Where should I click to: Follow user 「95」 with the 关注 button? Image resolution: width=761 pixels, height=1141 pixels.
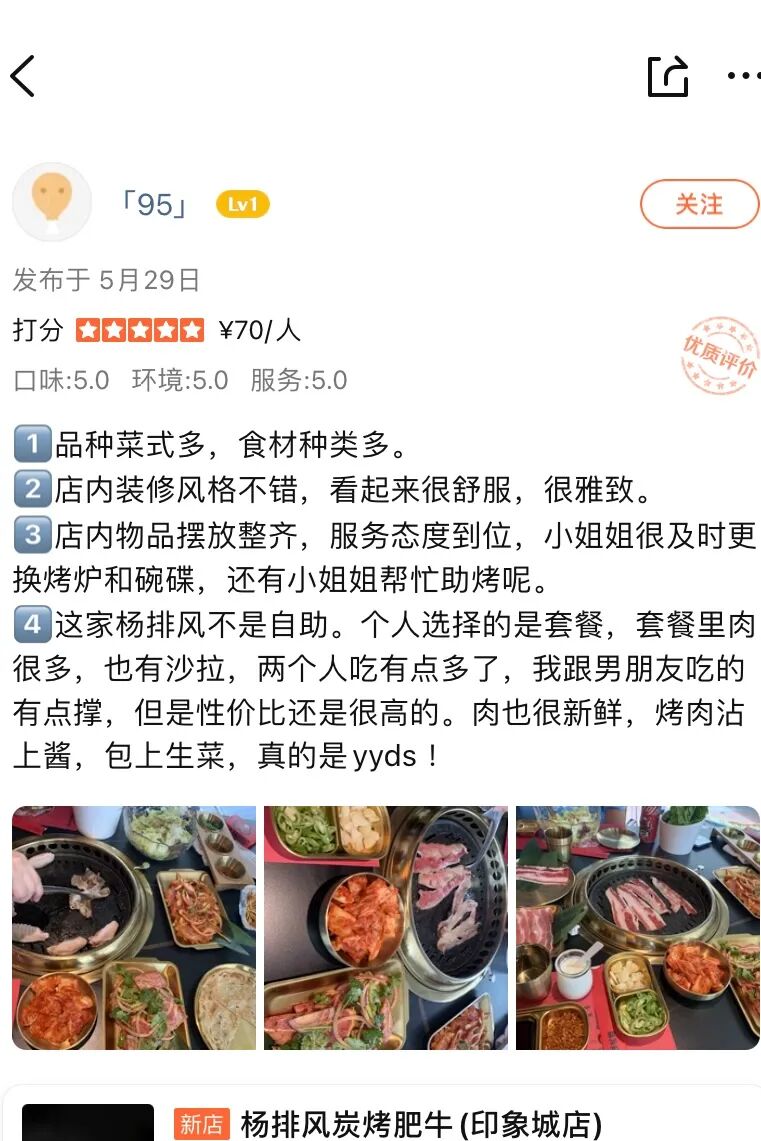point(699,204)
